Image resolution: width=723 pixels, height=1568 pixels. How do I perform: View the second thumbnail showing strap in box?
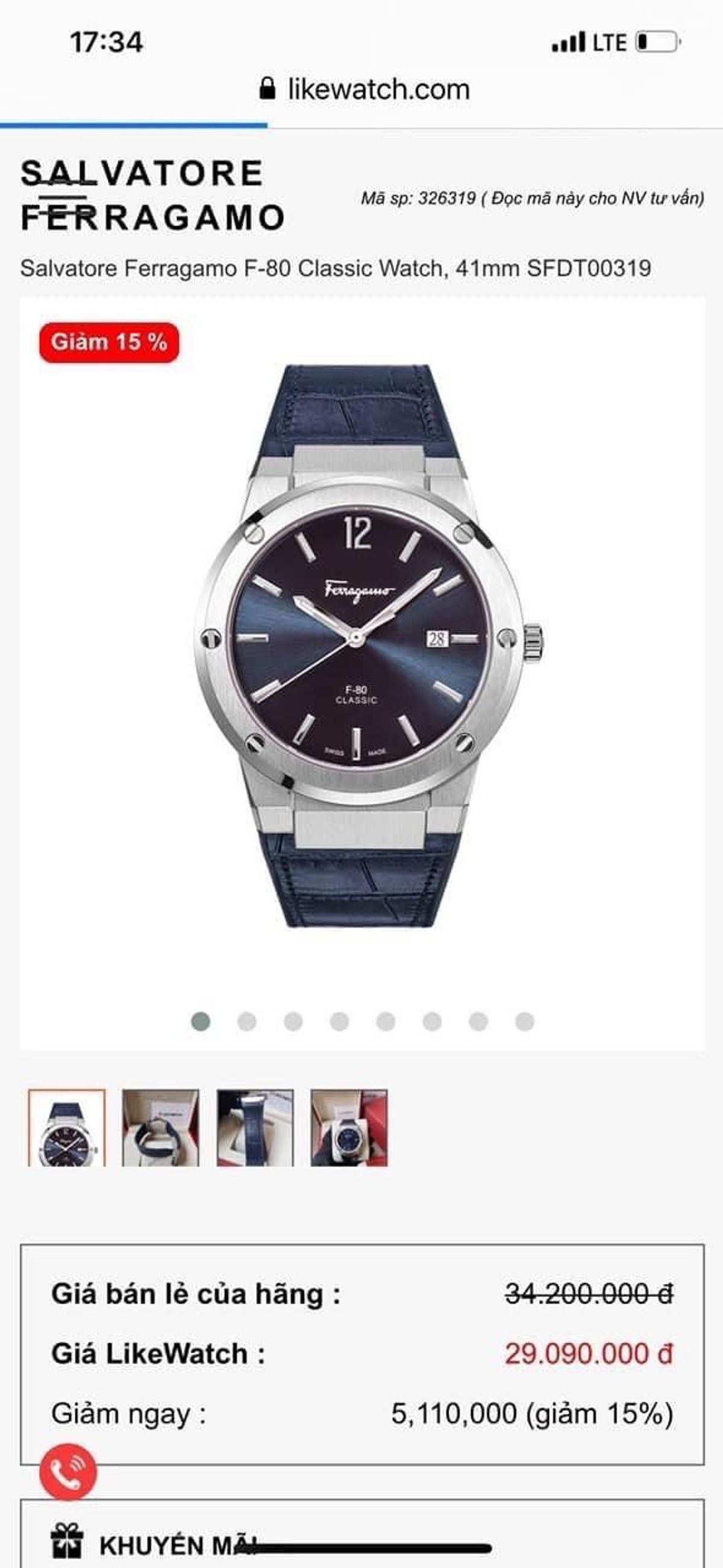(x=161, y=1127)
